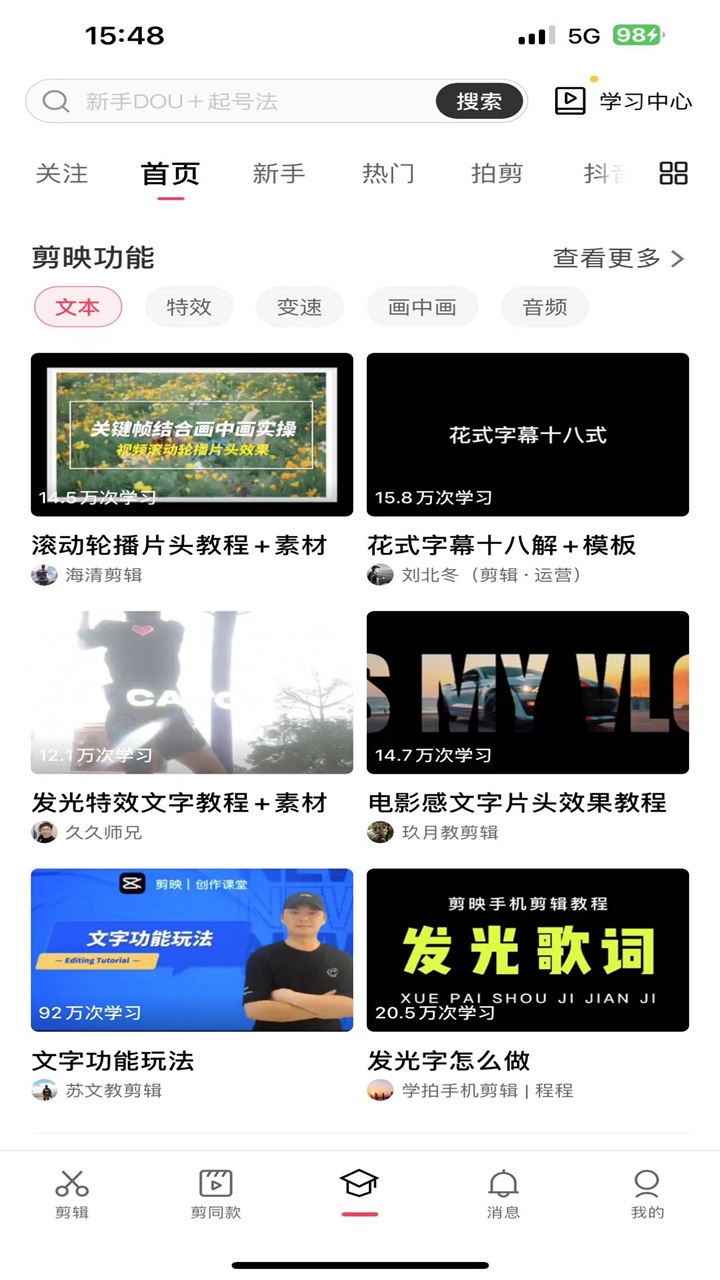Open the category grid icon beside tabs
Screen dimensions: 720x1280
[673, 172]
